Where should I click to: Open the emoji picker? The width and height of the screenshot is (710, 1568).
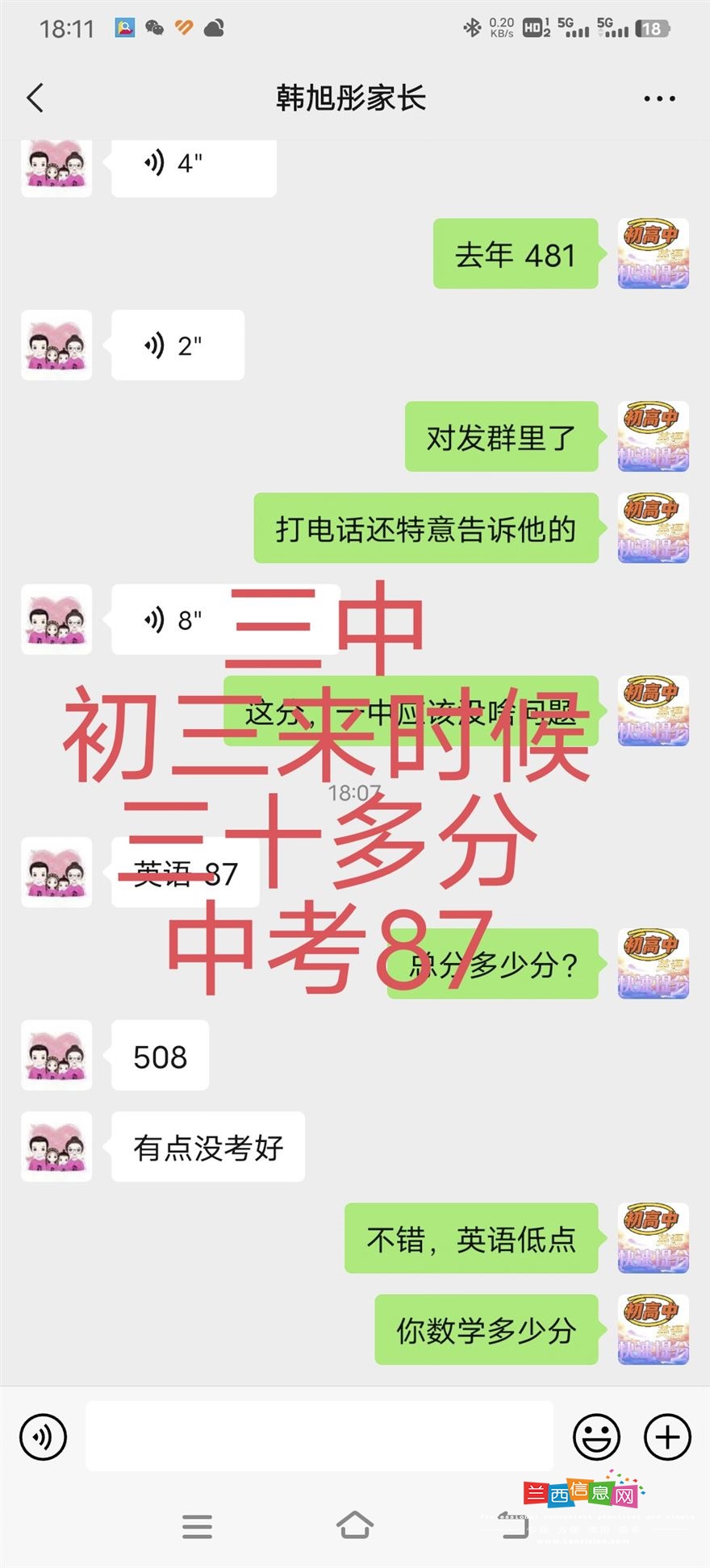tap(596, 1437)
